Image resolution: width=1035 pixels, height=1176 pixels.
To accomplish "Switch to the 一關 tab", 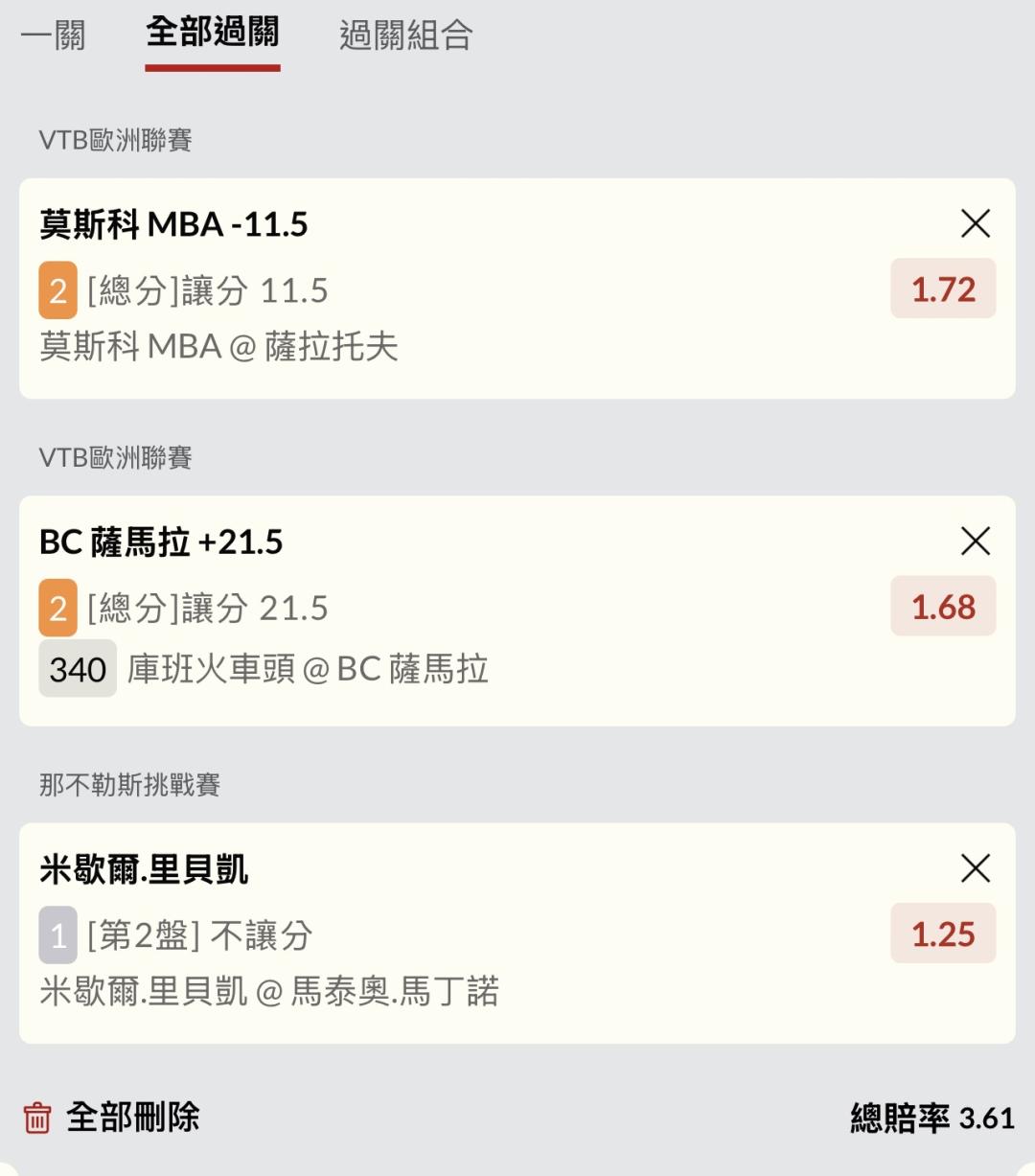I will coord(54,36).
